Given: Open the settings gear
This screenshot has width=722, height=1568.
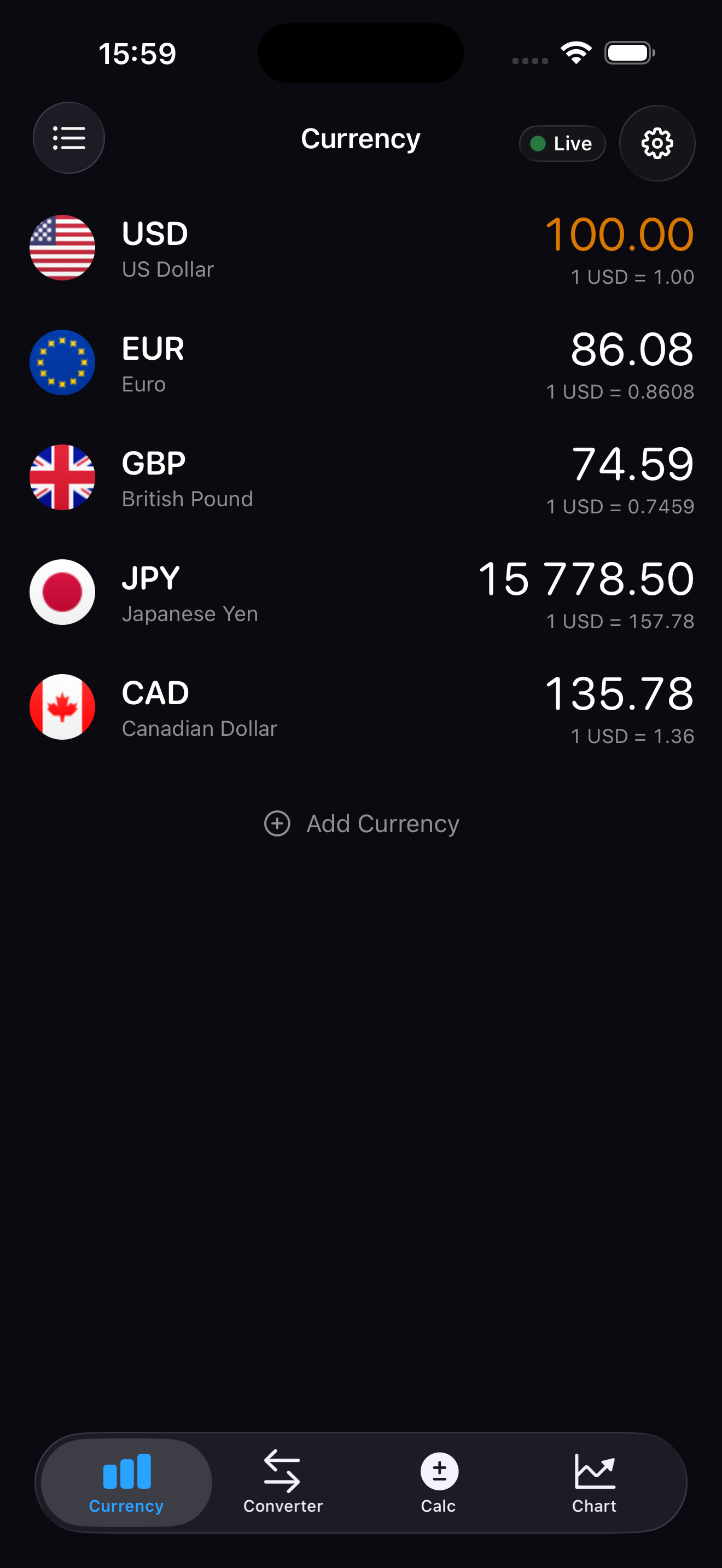Looking at the screenshot, I should (657, 144).
